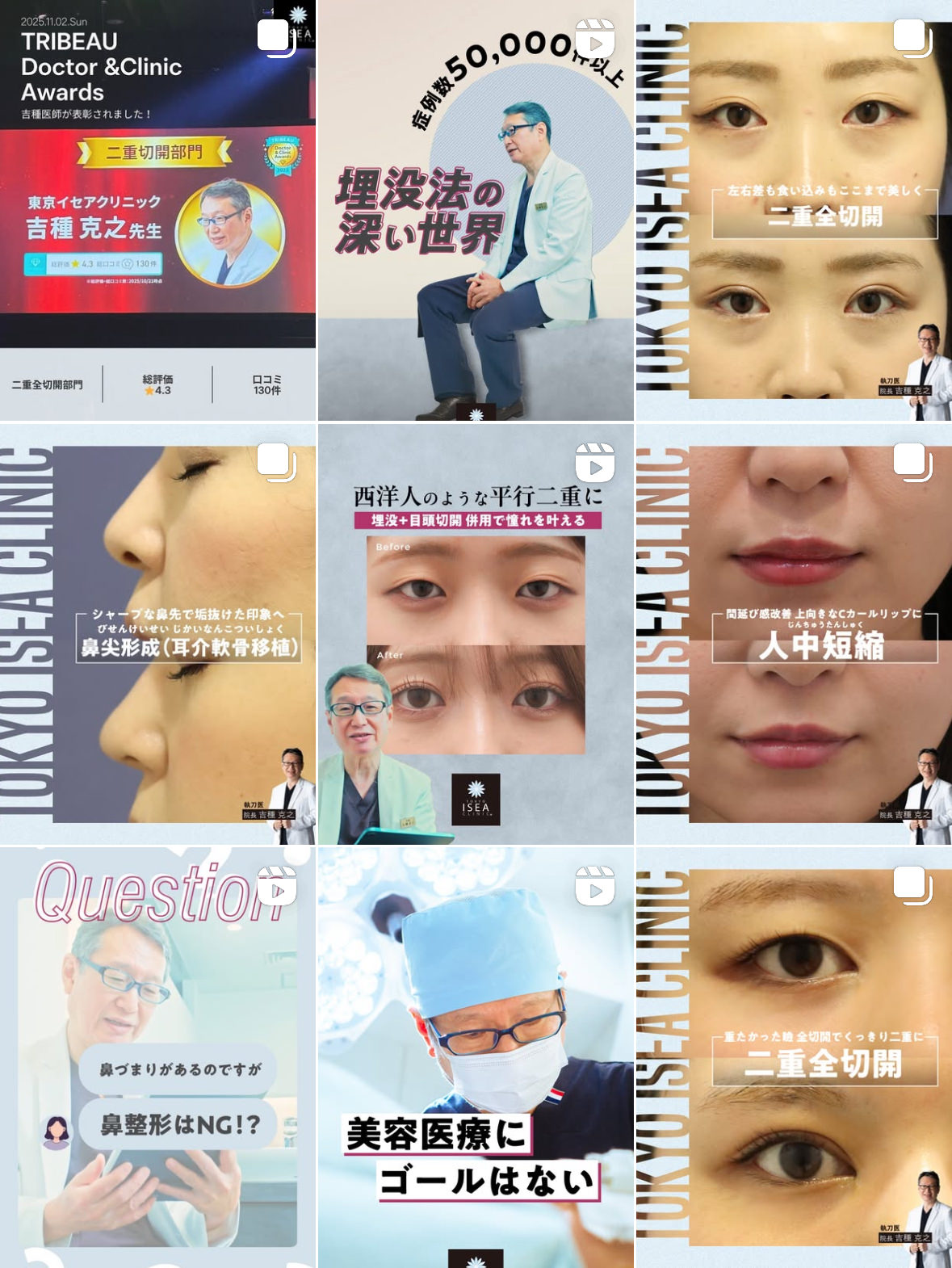Open the 重たかった瞼 二重全切開 post

click(794, 1058)
